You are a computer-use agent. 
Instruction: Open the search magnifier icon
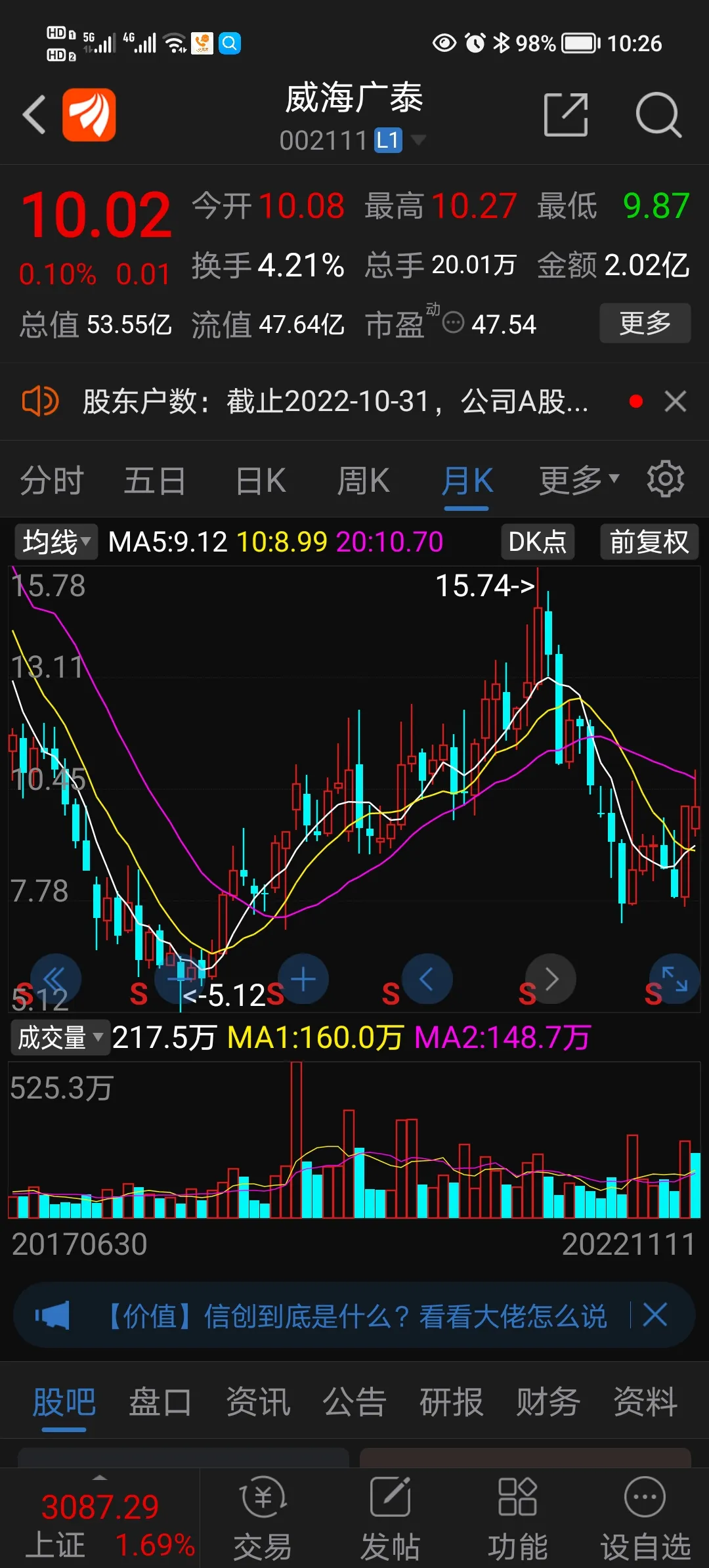tap(658, 115)
